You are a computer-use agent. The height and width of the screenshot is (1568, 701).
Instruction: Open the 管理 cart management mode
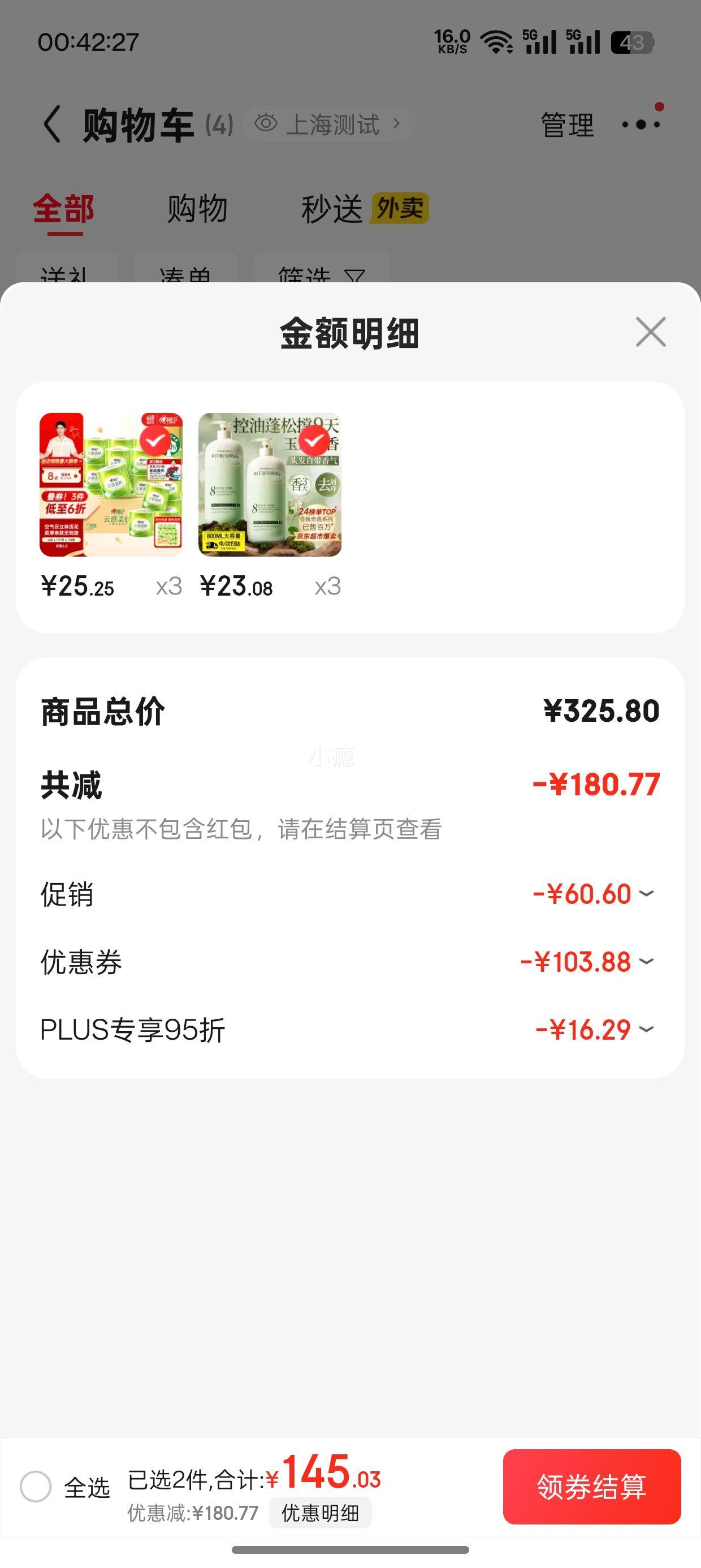(567, 125)
